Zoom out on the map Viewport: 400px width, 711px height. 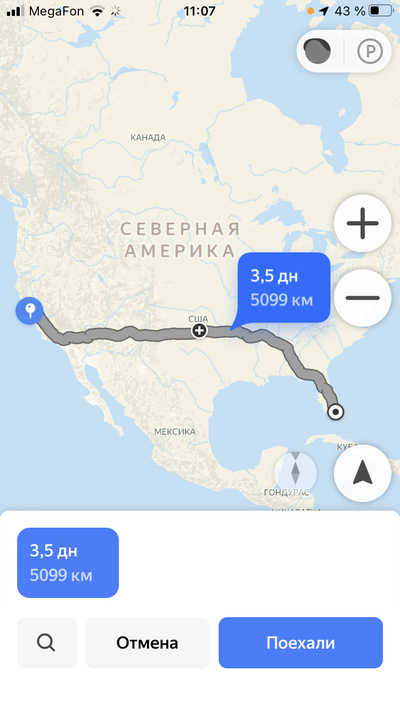tap(362, 298)
